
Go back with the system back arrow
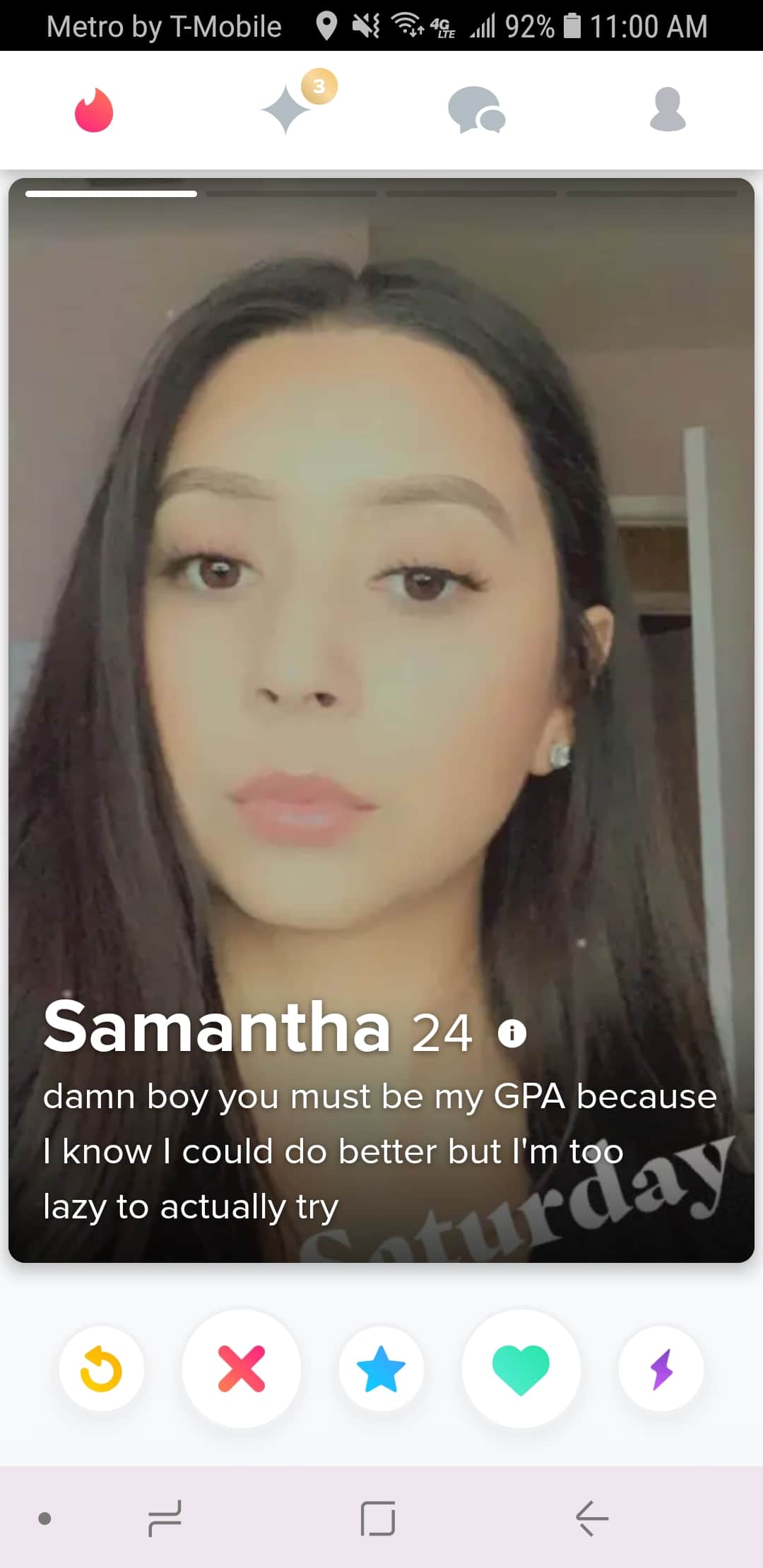[592, 1519]
